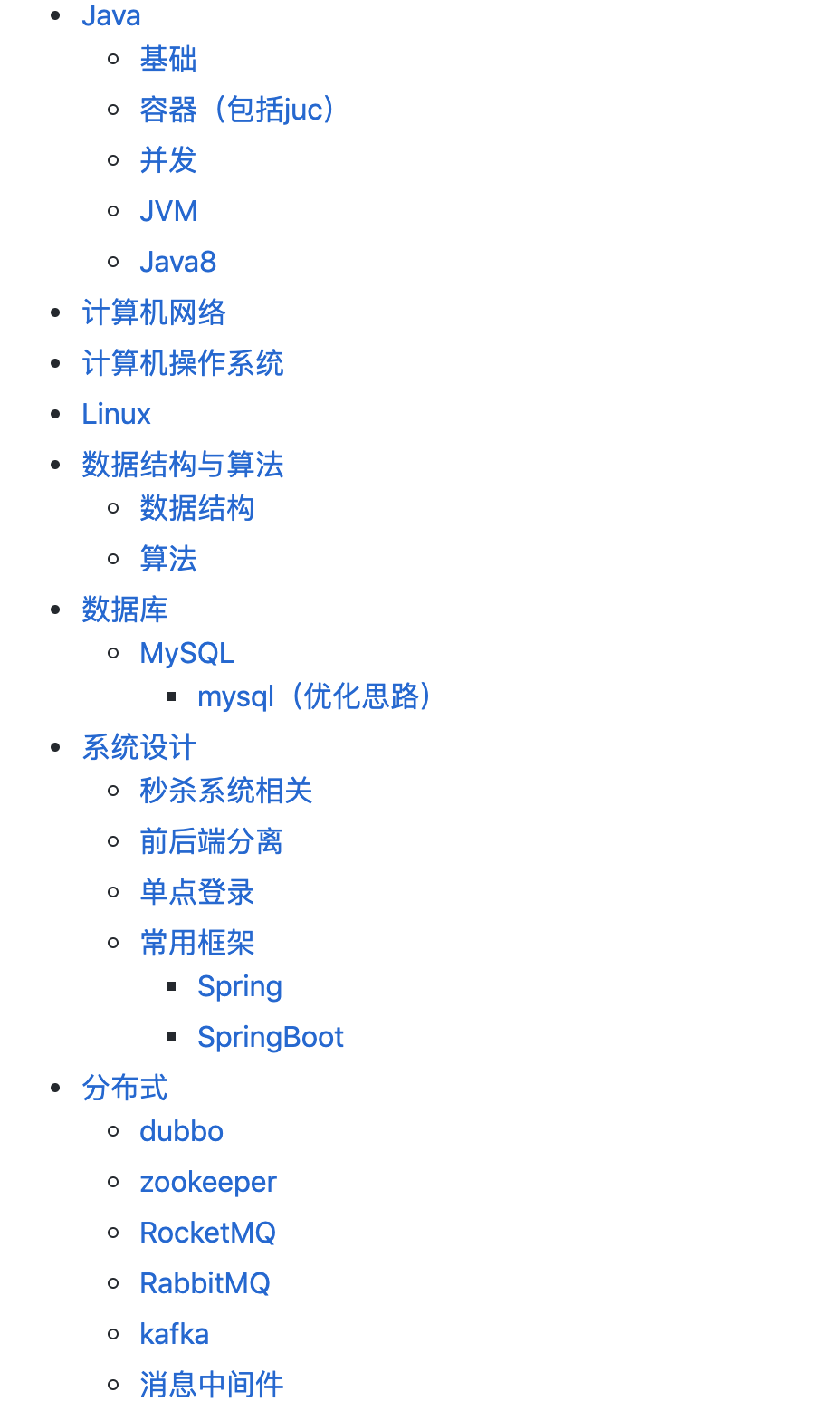Open the 基础 link under Java
This screenshot has width=840, height=1411.
coord(167,59)
